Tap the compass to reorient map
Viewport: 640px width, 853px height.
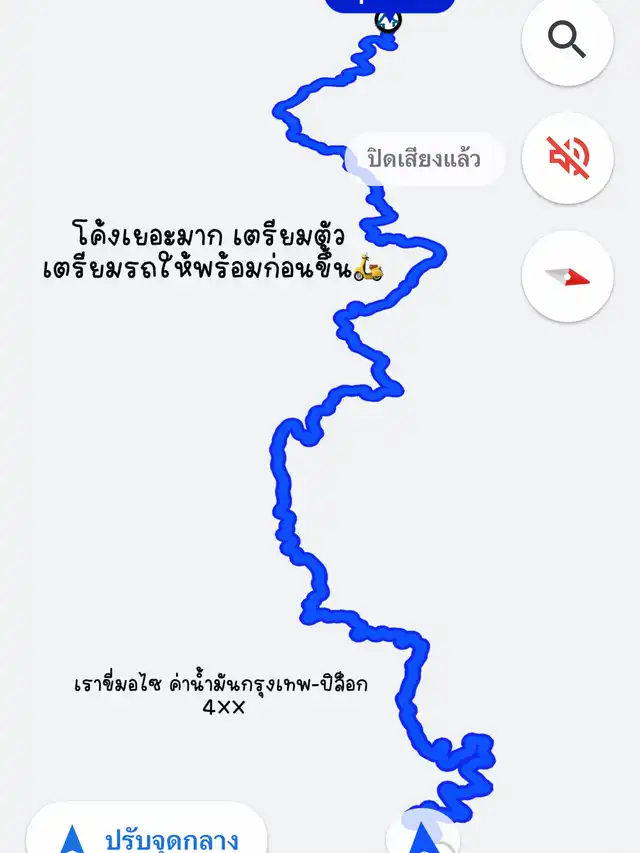[x=567, y=276]
